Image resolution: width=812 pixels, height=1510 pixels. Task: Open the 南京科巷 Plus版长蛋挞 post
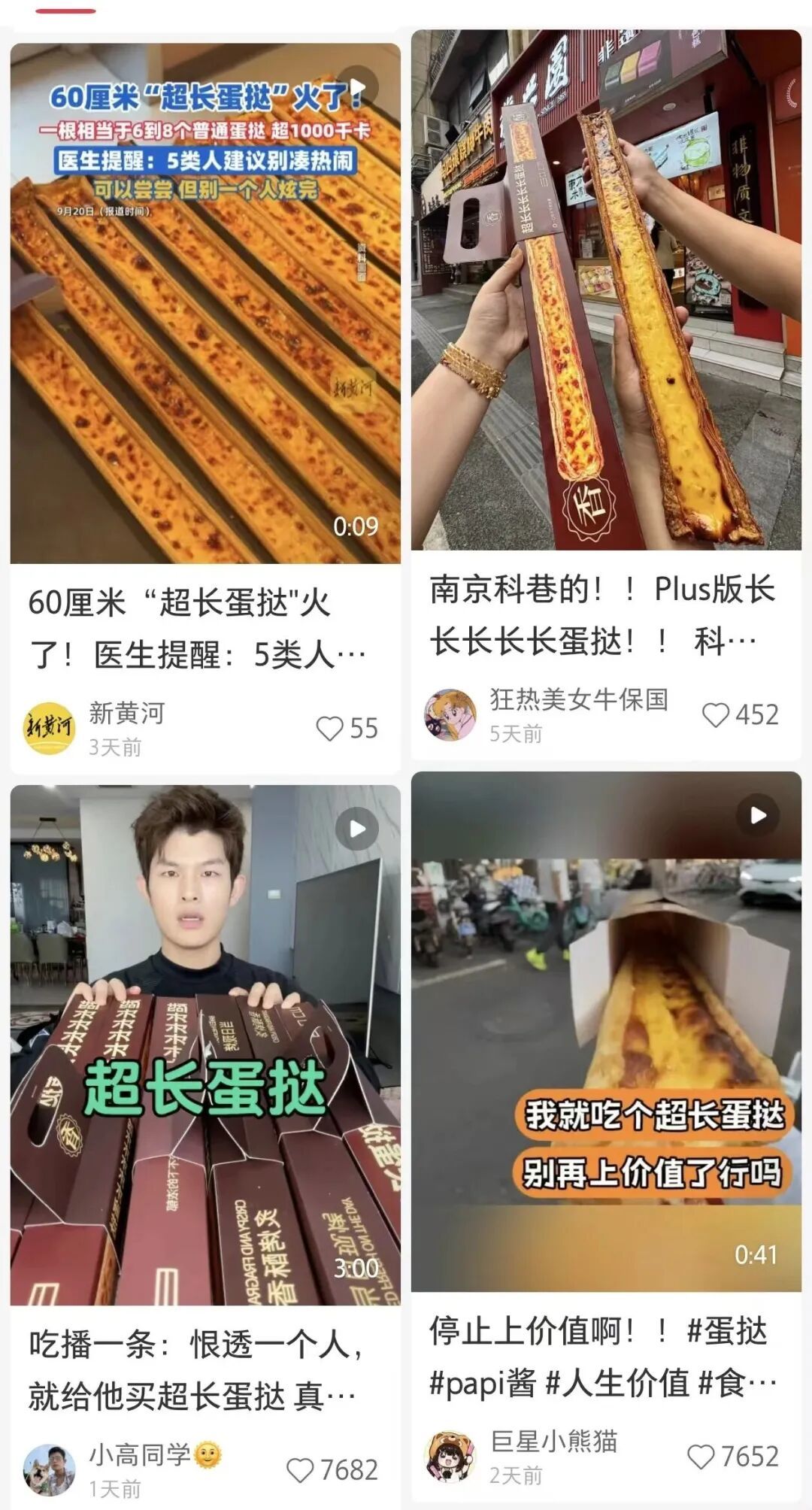pos(606,290)
